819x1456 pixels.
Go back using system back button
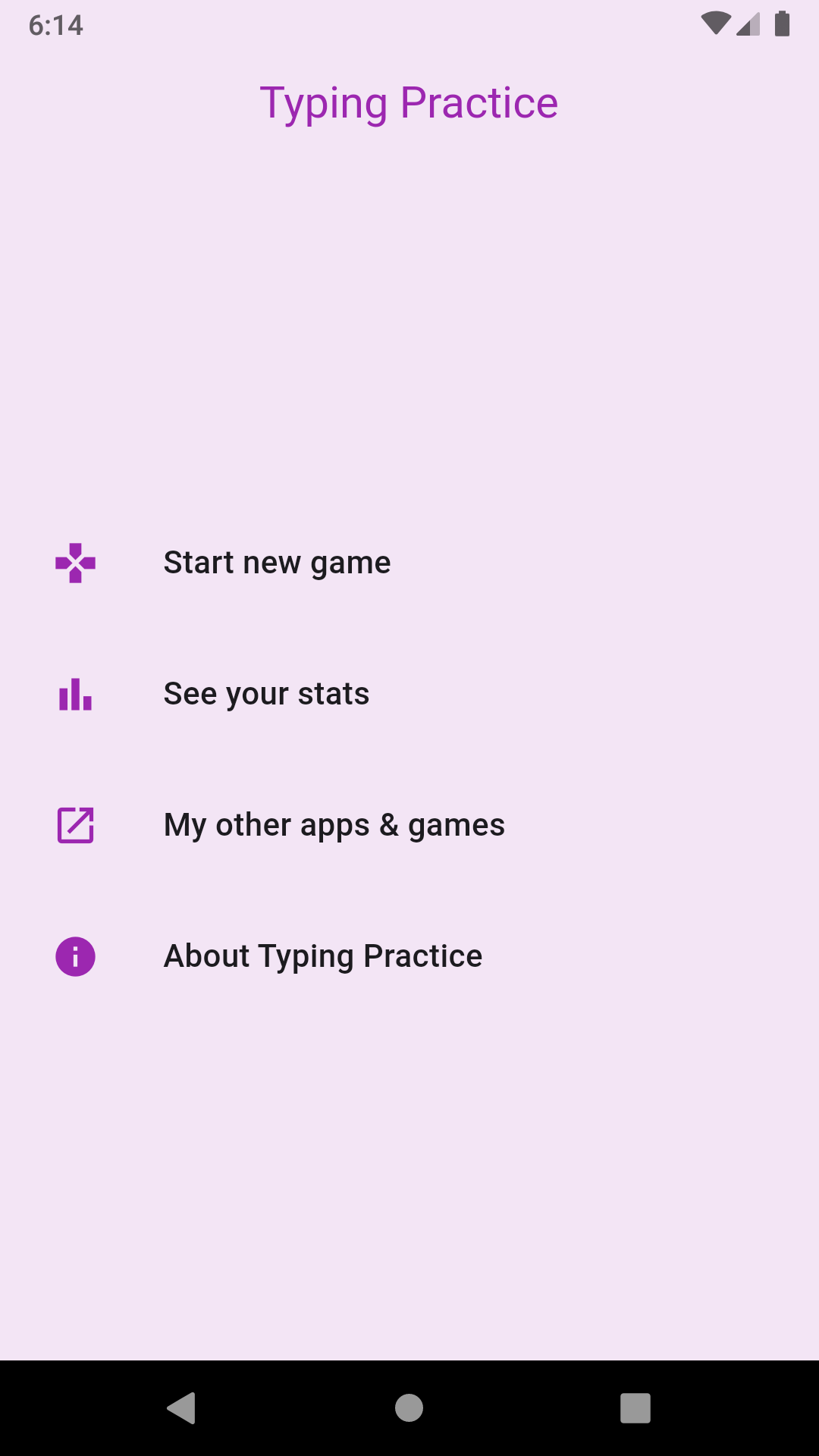pos(182,1408)
